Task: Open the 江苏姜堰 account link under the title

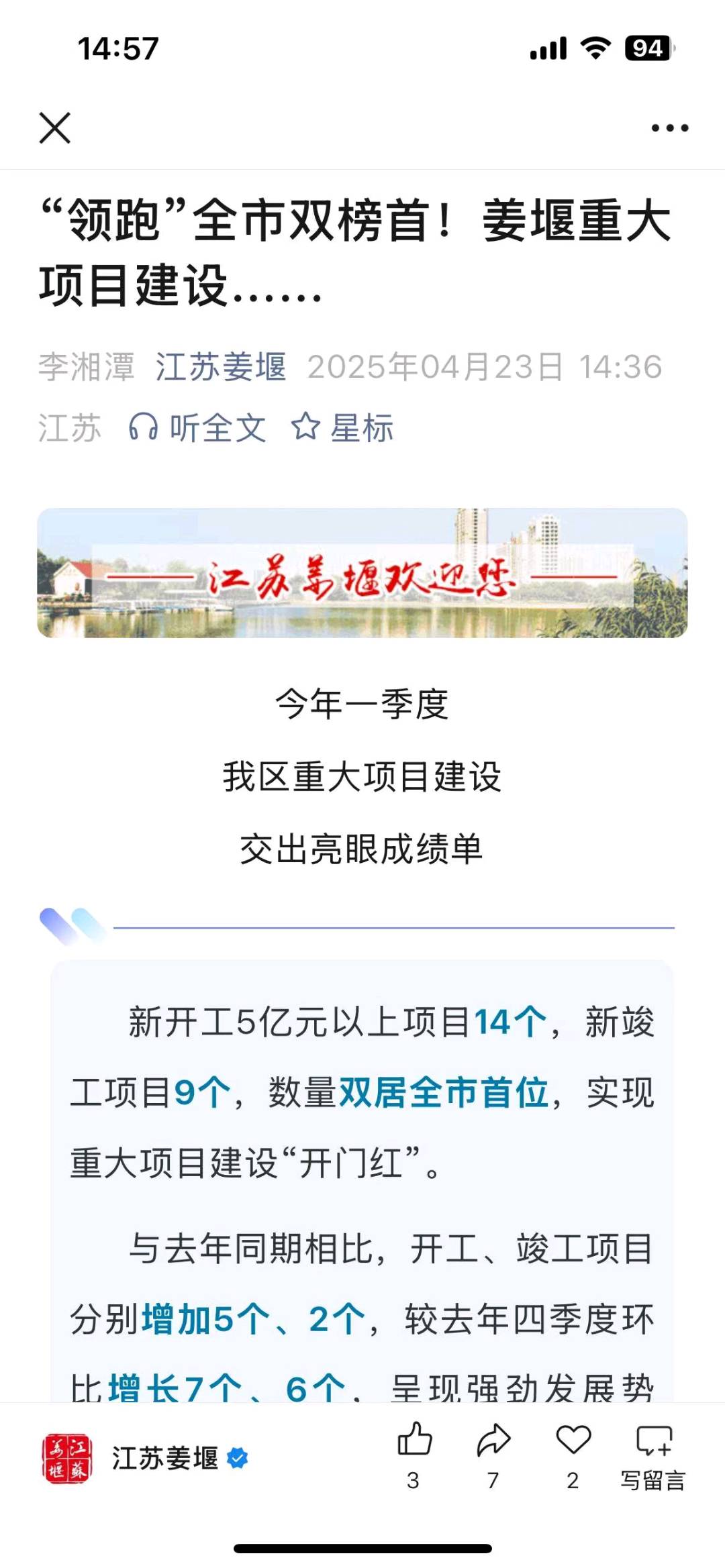Action: tap(221, 367)
